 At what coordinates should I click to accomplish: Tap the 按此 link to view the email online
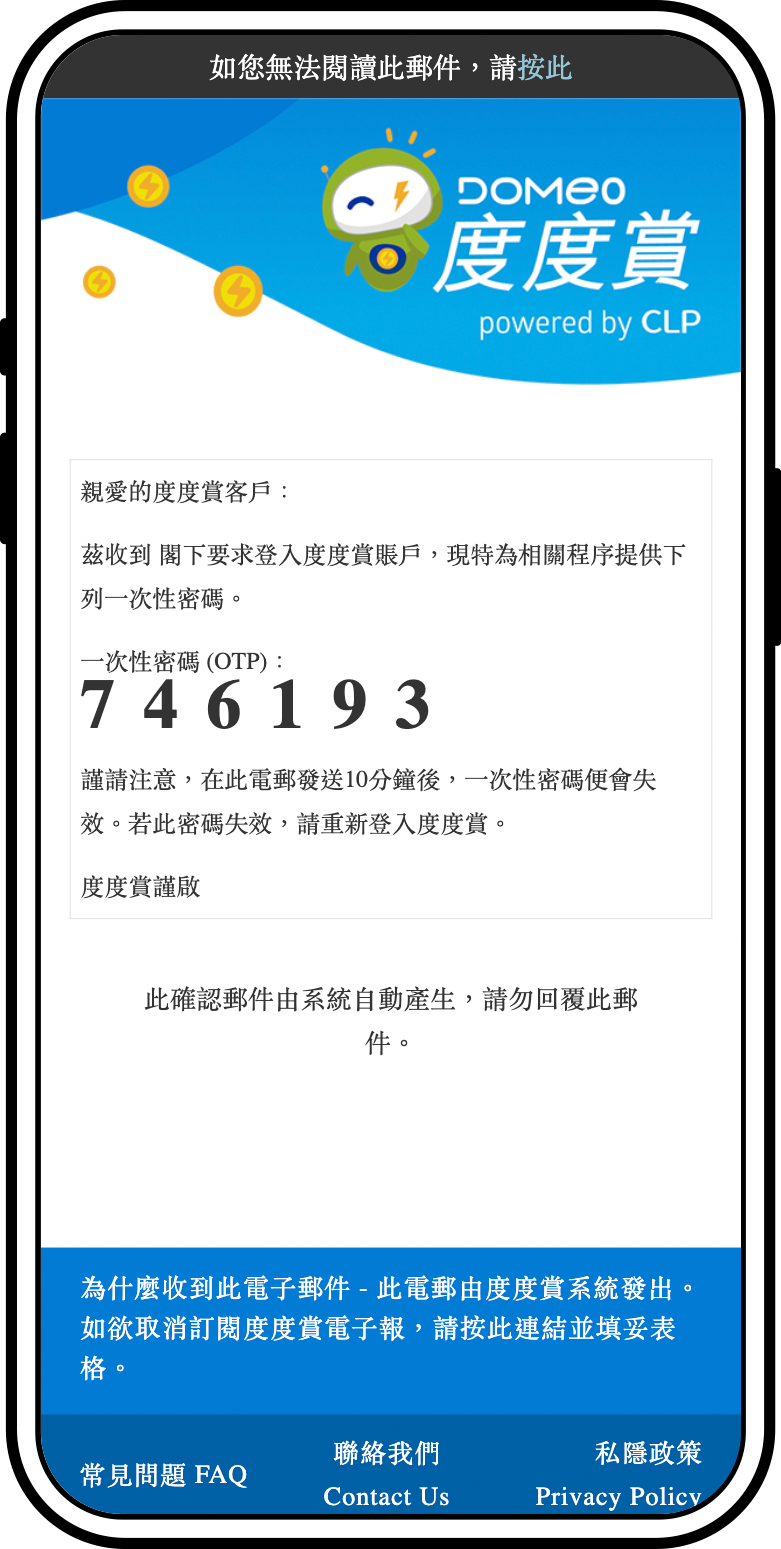coord(545,68)
